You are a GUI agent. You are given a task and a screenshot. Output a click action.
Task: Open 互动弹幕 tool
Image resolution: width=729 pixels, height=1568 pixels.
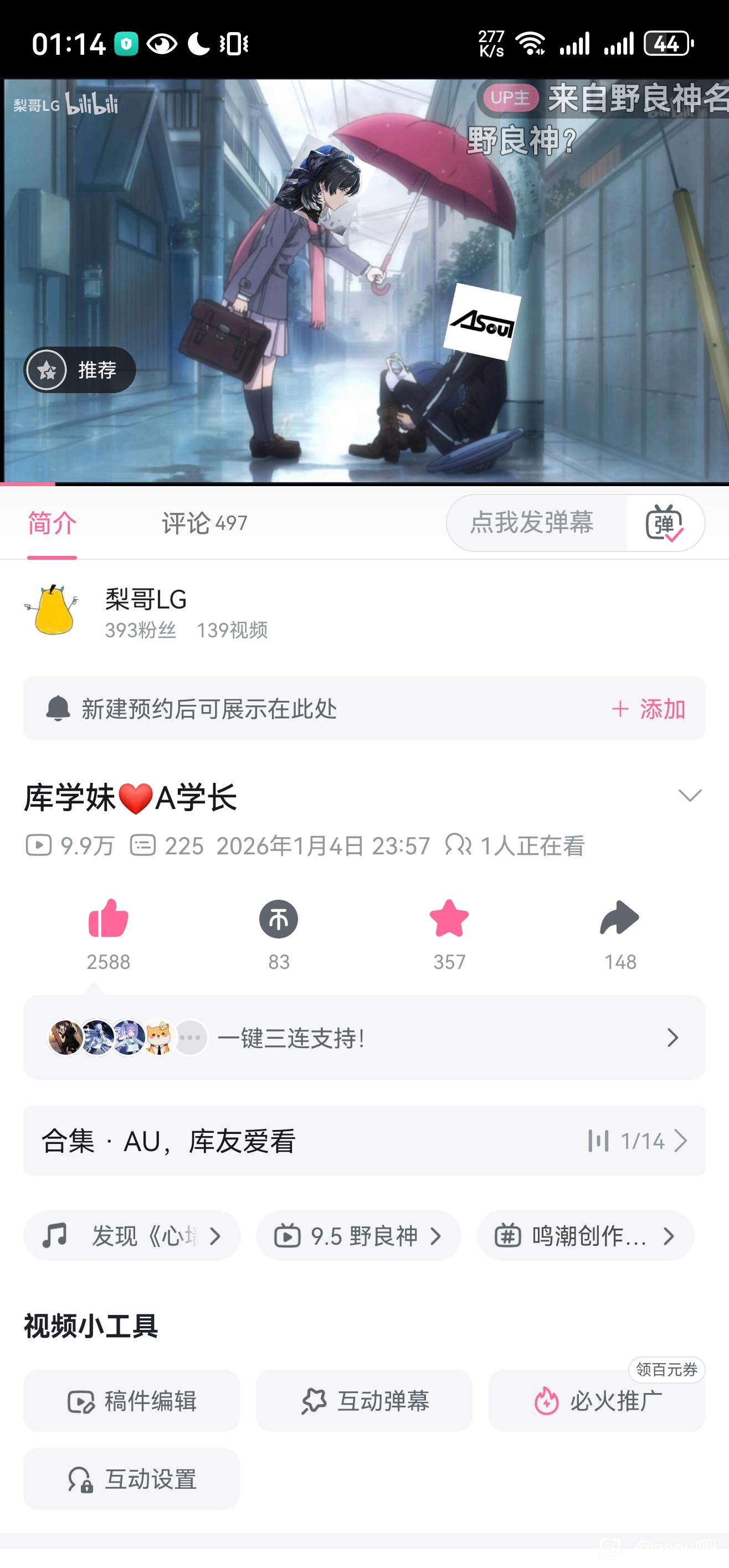[x=364, y=1401]
